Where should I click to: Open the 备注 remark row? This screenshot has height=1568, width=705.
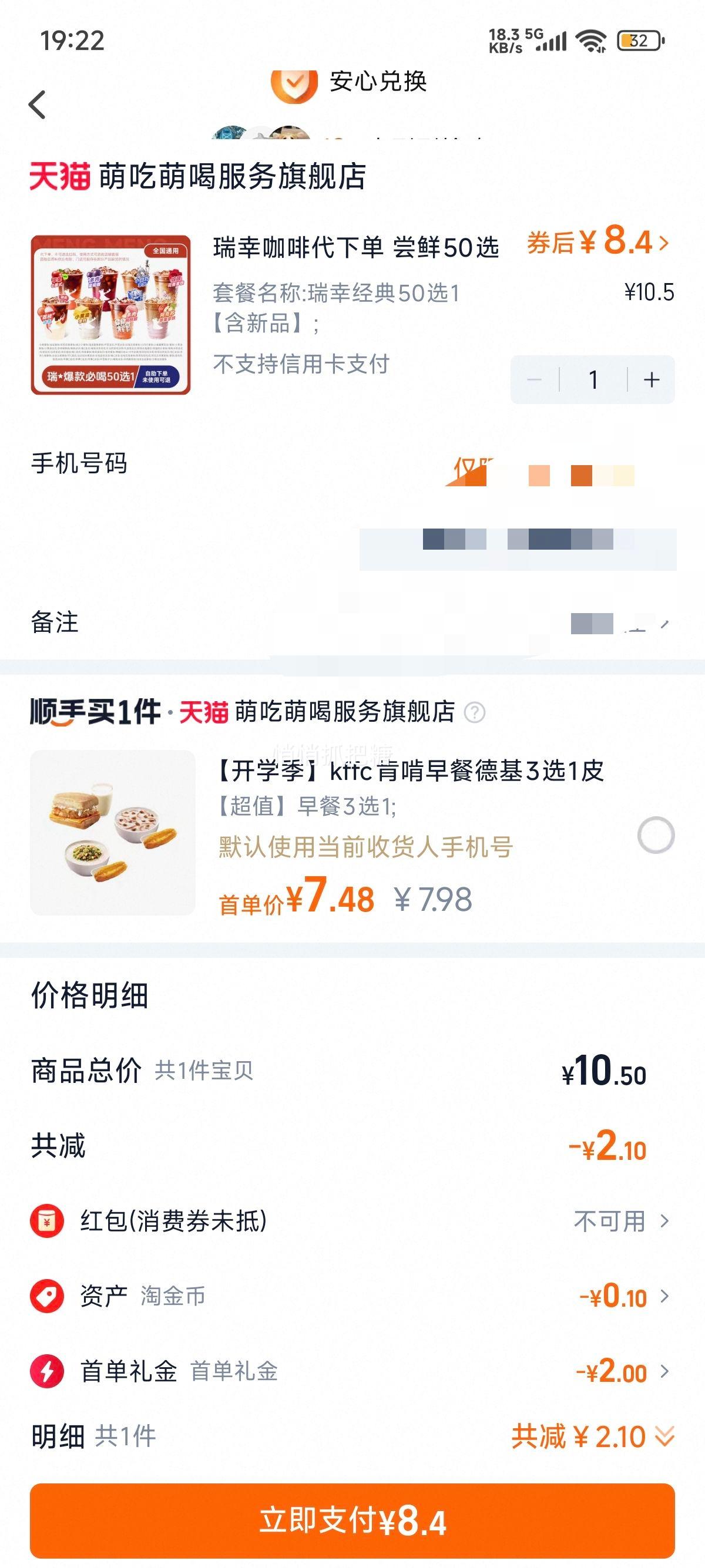click(353, 623)
